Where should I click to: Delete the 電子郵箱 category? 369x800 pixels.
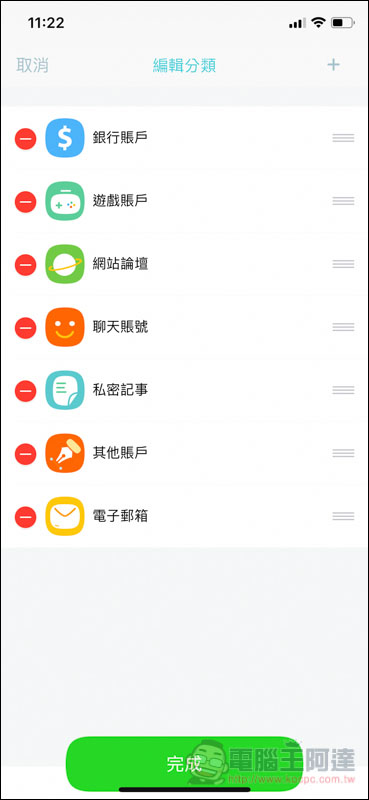tap(26, 517)
